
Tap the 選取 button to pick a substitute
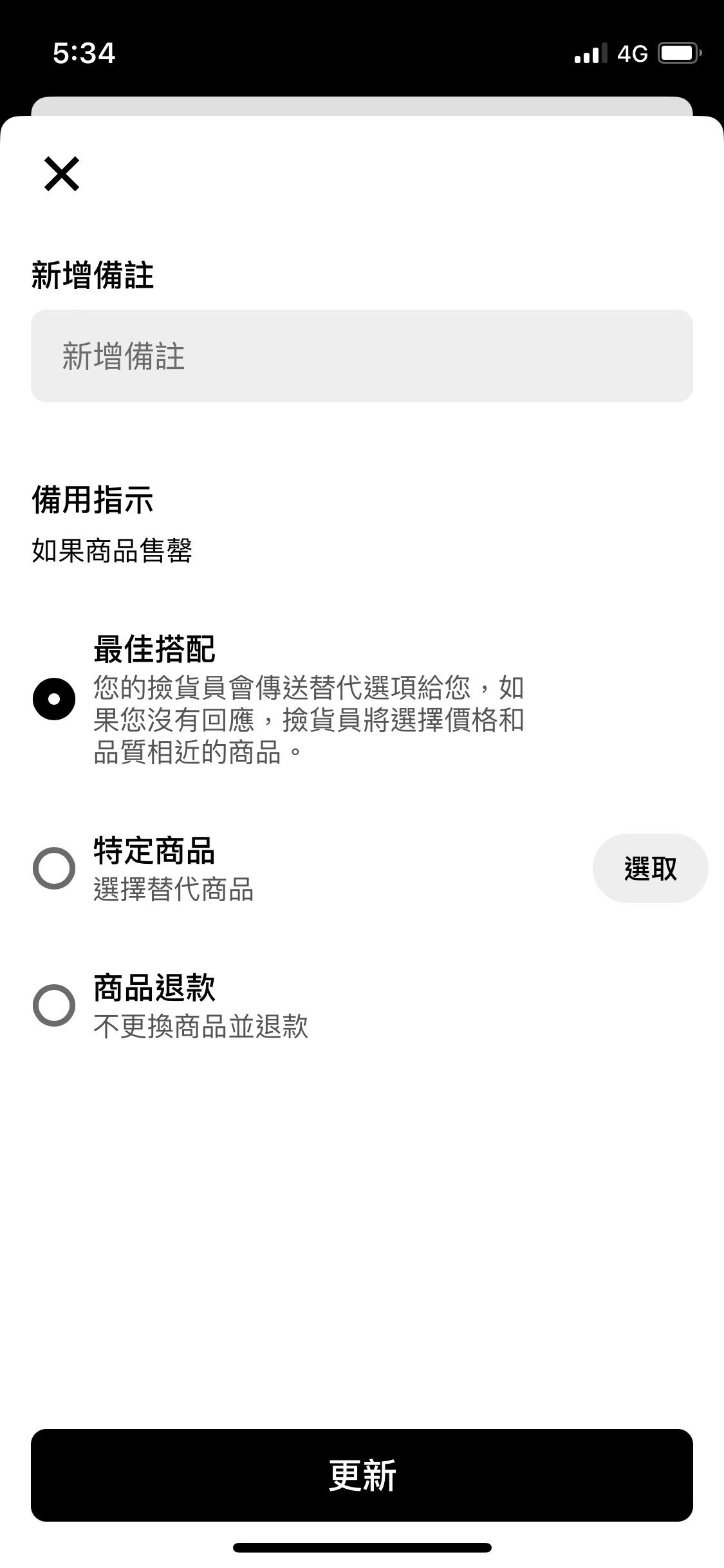click(x=650, y=868)
